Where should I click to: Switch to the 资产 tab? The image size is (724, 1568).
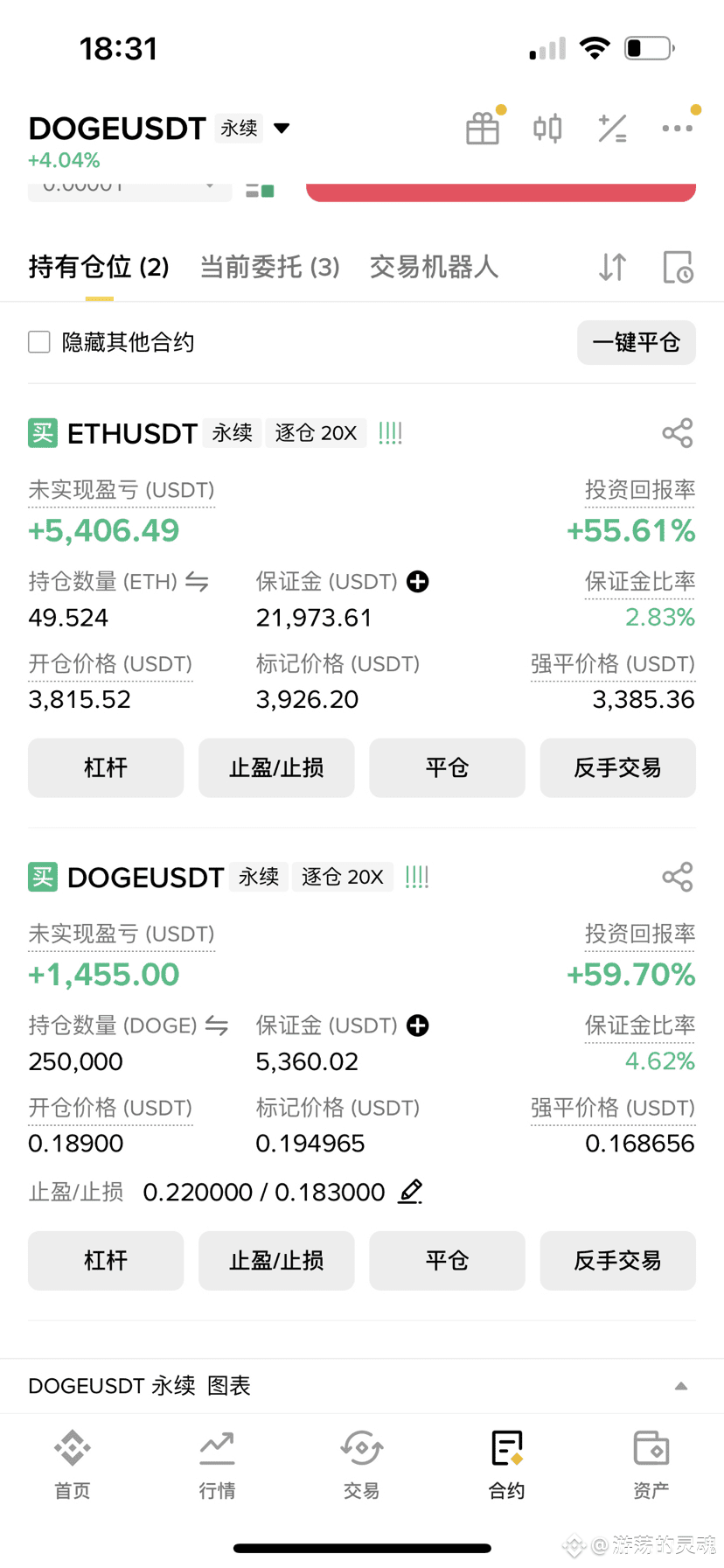[651, 1465]
